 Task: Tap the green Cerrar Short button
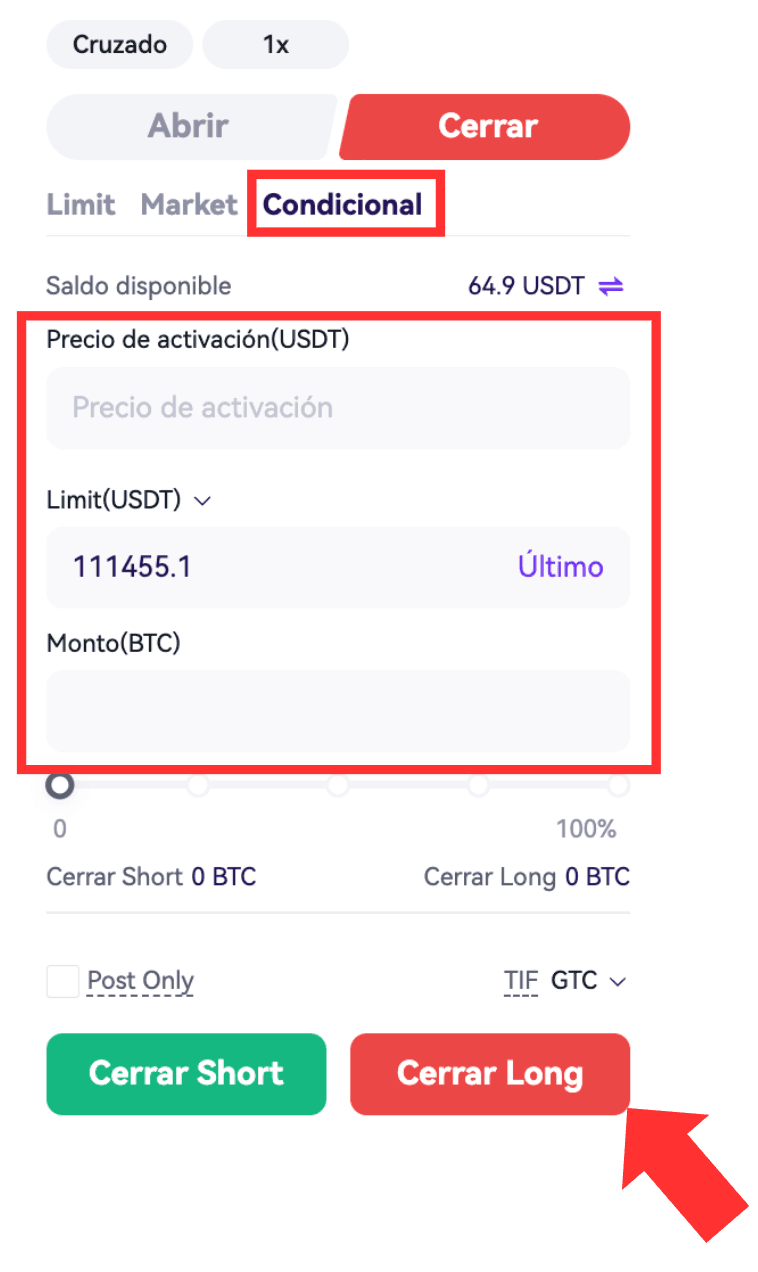pyautogui.click(x=186, y=1074)
